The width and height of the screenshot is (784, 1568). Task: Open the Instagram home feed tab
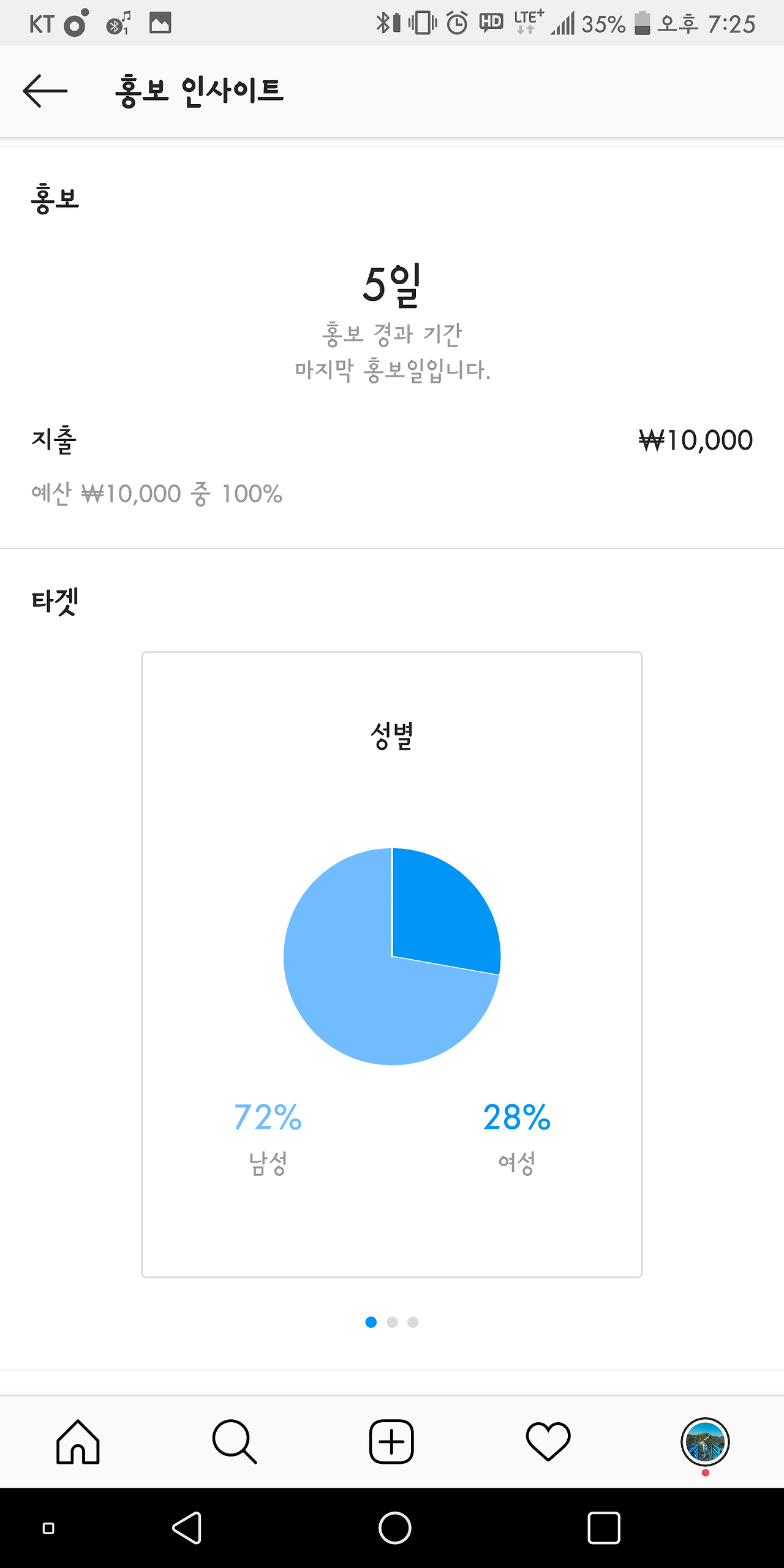[x=78, y=1441]
